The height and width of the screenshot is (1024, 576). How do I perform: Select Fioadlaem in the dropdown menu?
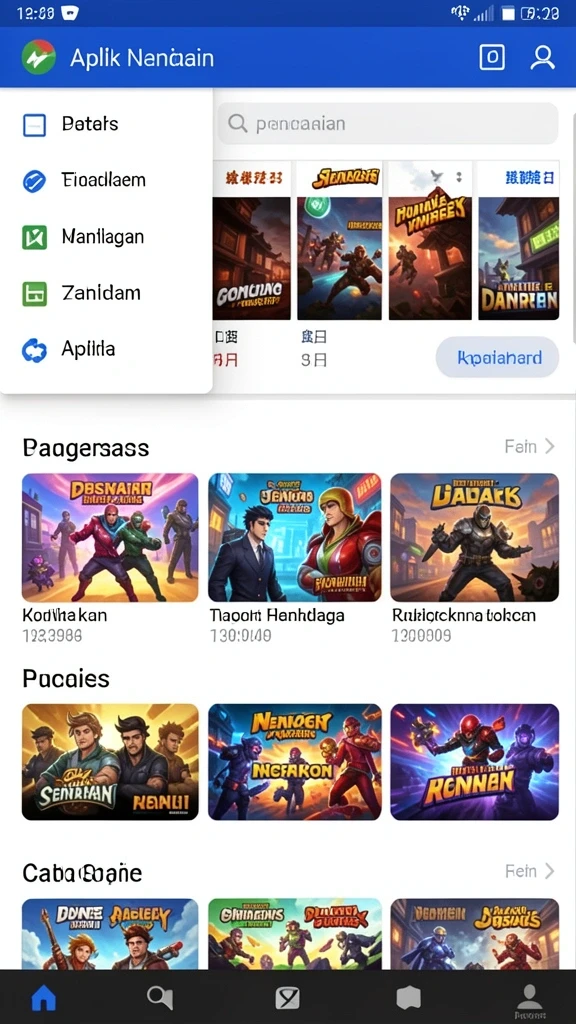pos(106,180)
